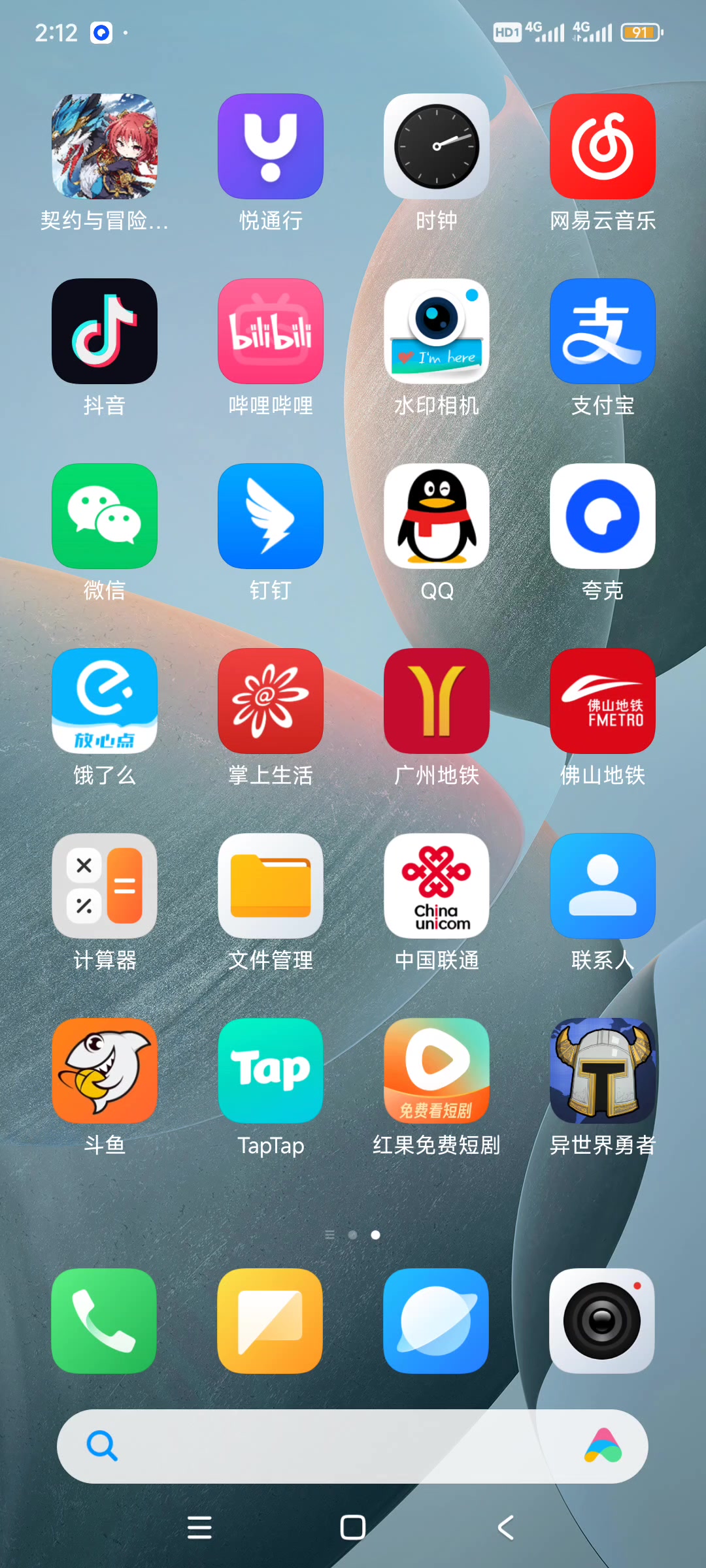Open the phone dialer in the dock
706x1568 pixels.
(x=105, y=1321)
